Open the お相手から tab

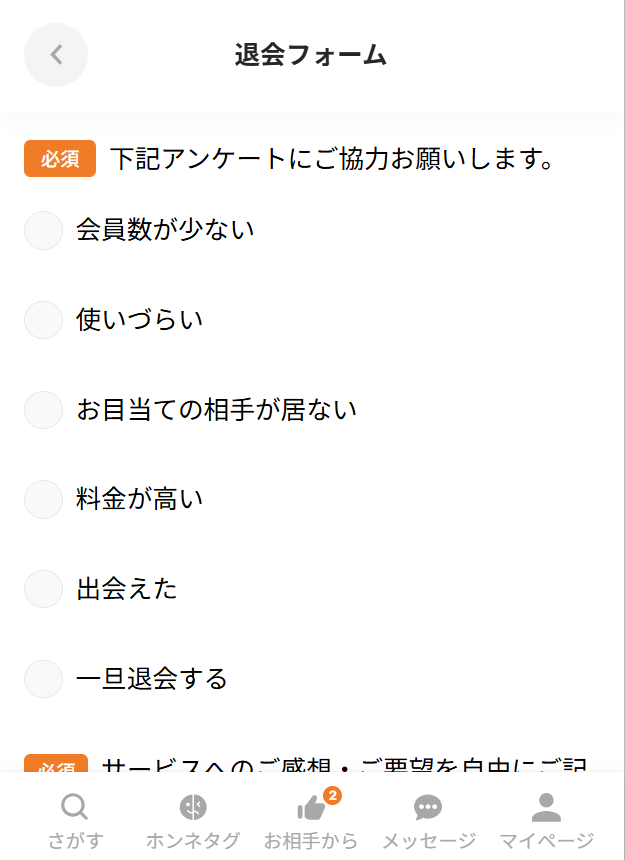point(311,820)
